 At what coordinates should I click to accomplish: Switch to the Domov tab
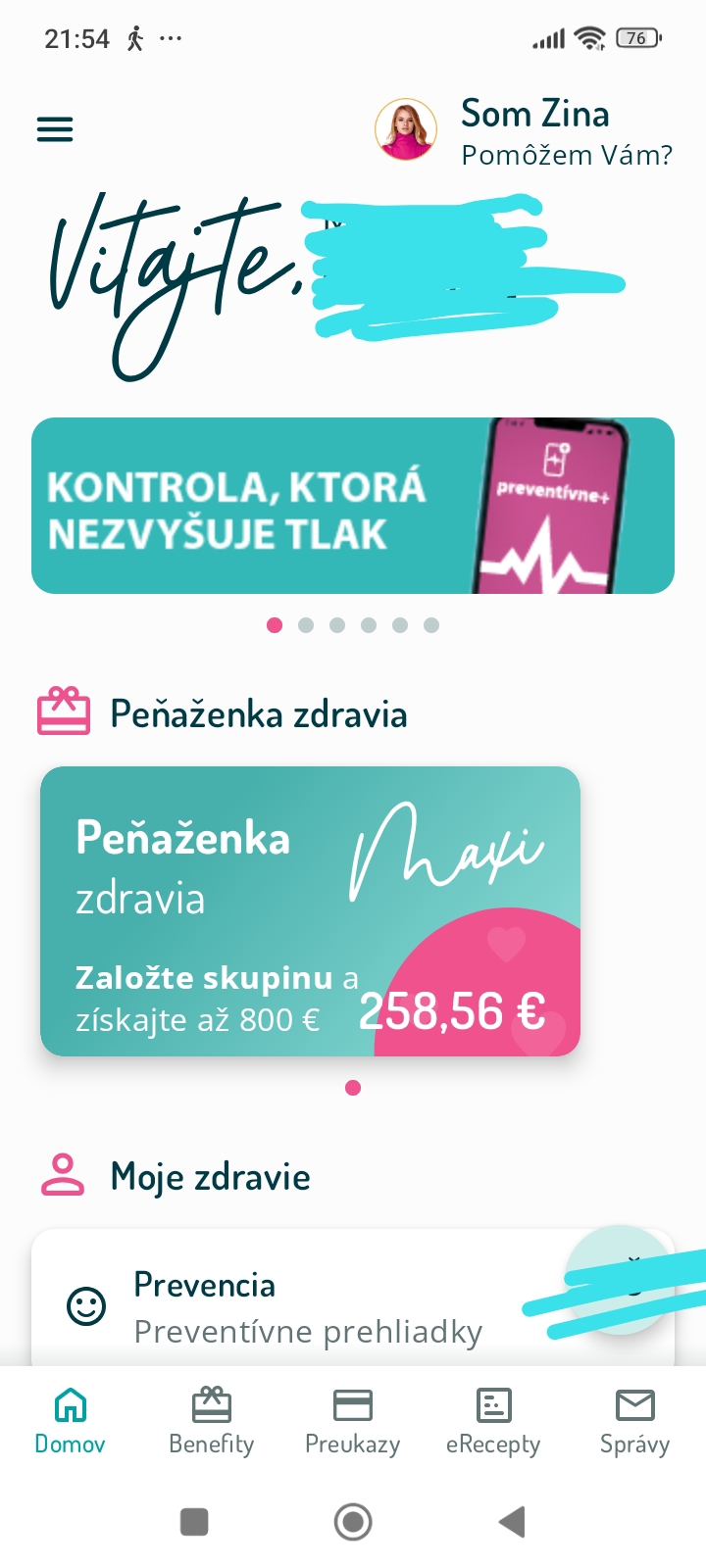coord(70,1420)
